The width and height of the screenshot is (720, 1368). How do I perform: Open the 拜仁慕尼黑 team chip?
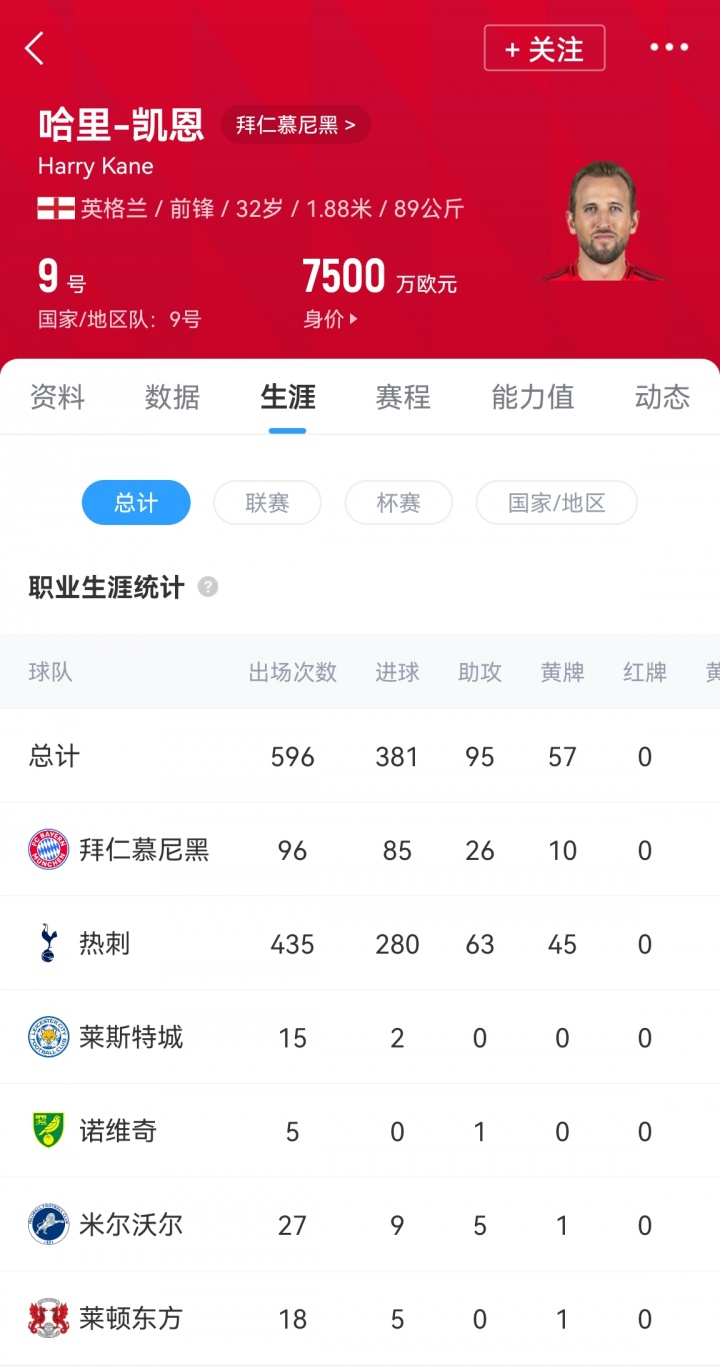(295, 125)
